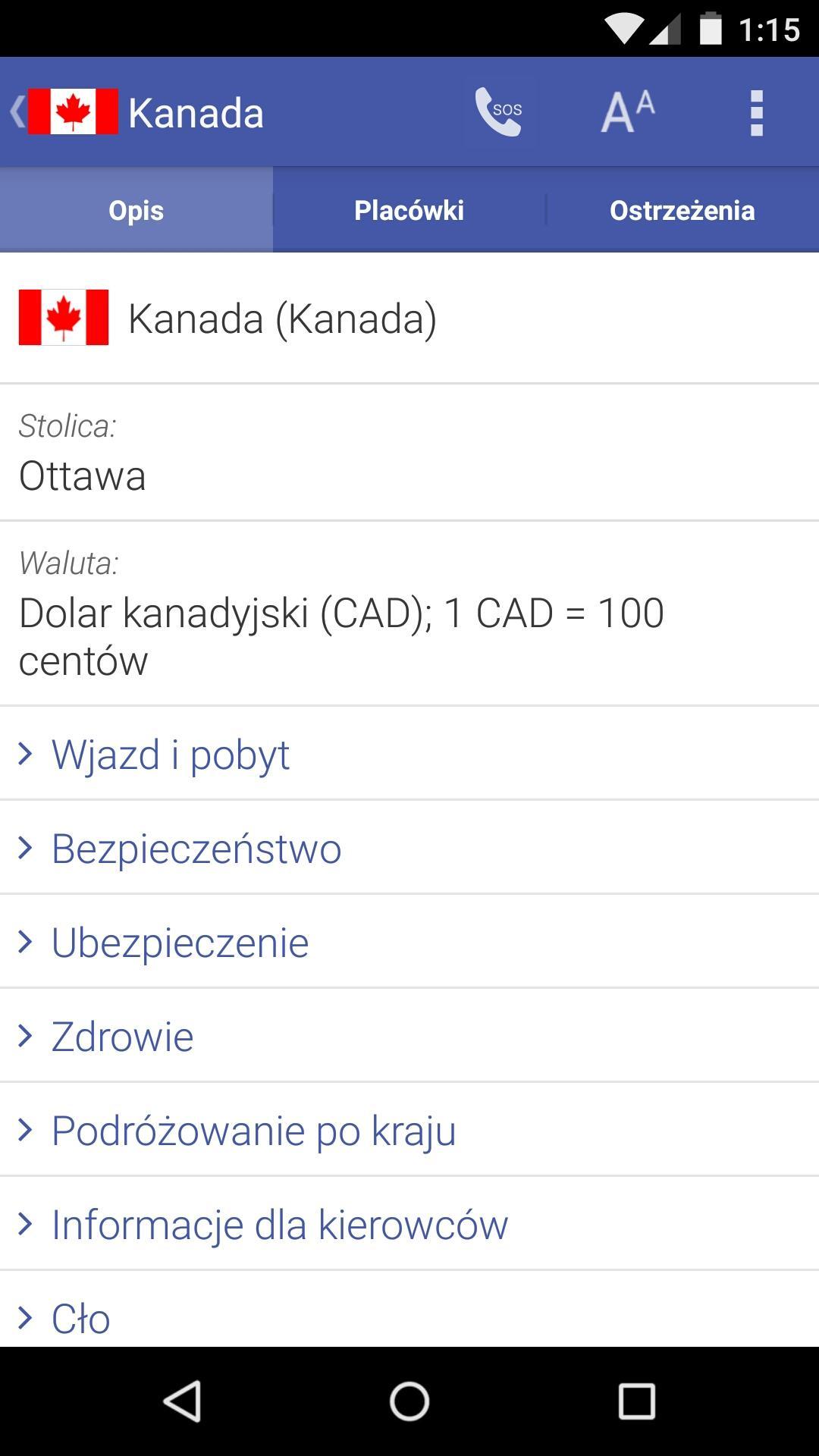Image resolution: width=819 pixels, height=1456 pixels.
Task: Open the Ubezpieczenie section
Action: point(180,942)
